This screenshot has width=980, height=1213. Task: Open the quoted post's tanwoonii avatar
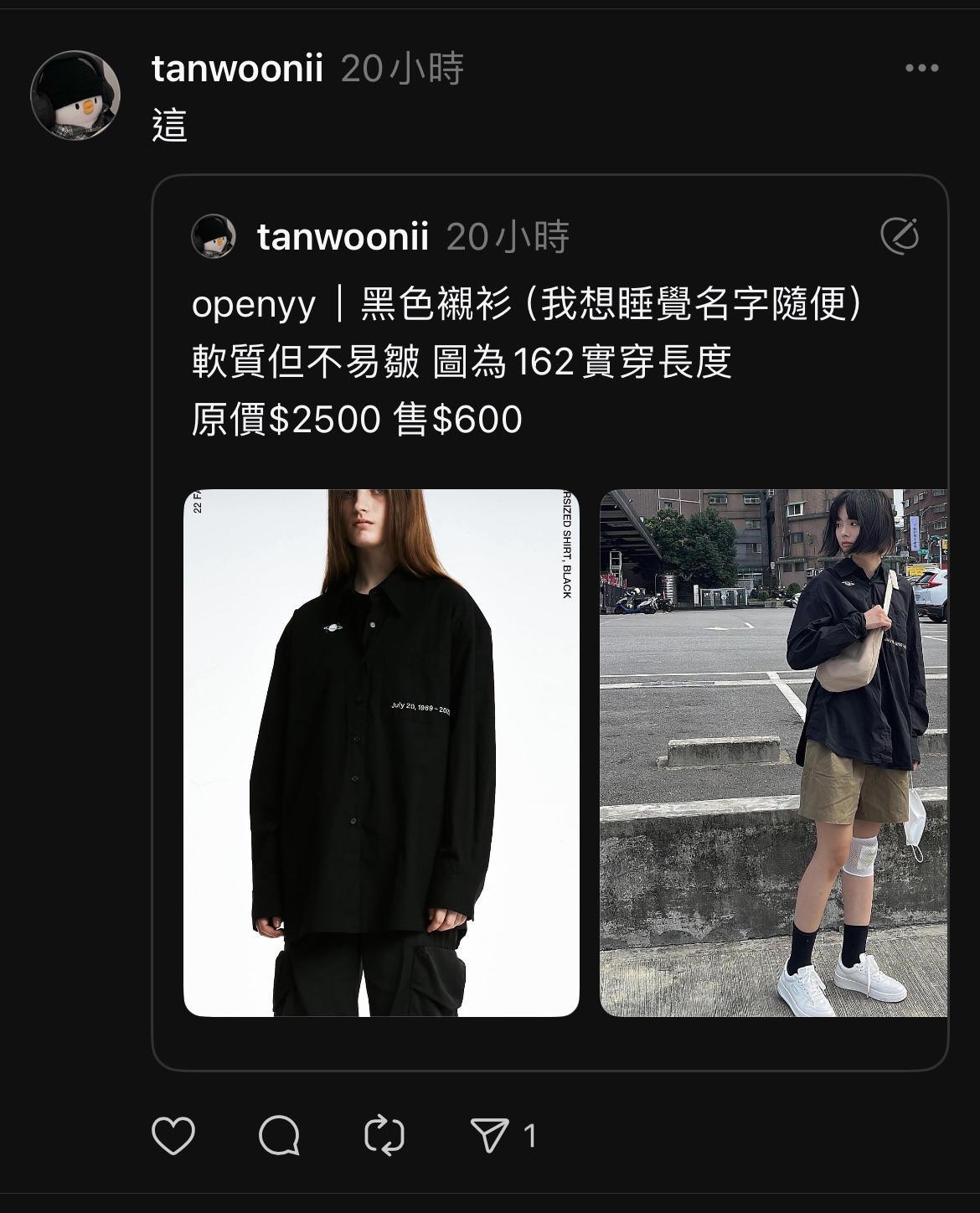point(214,236)
